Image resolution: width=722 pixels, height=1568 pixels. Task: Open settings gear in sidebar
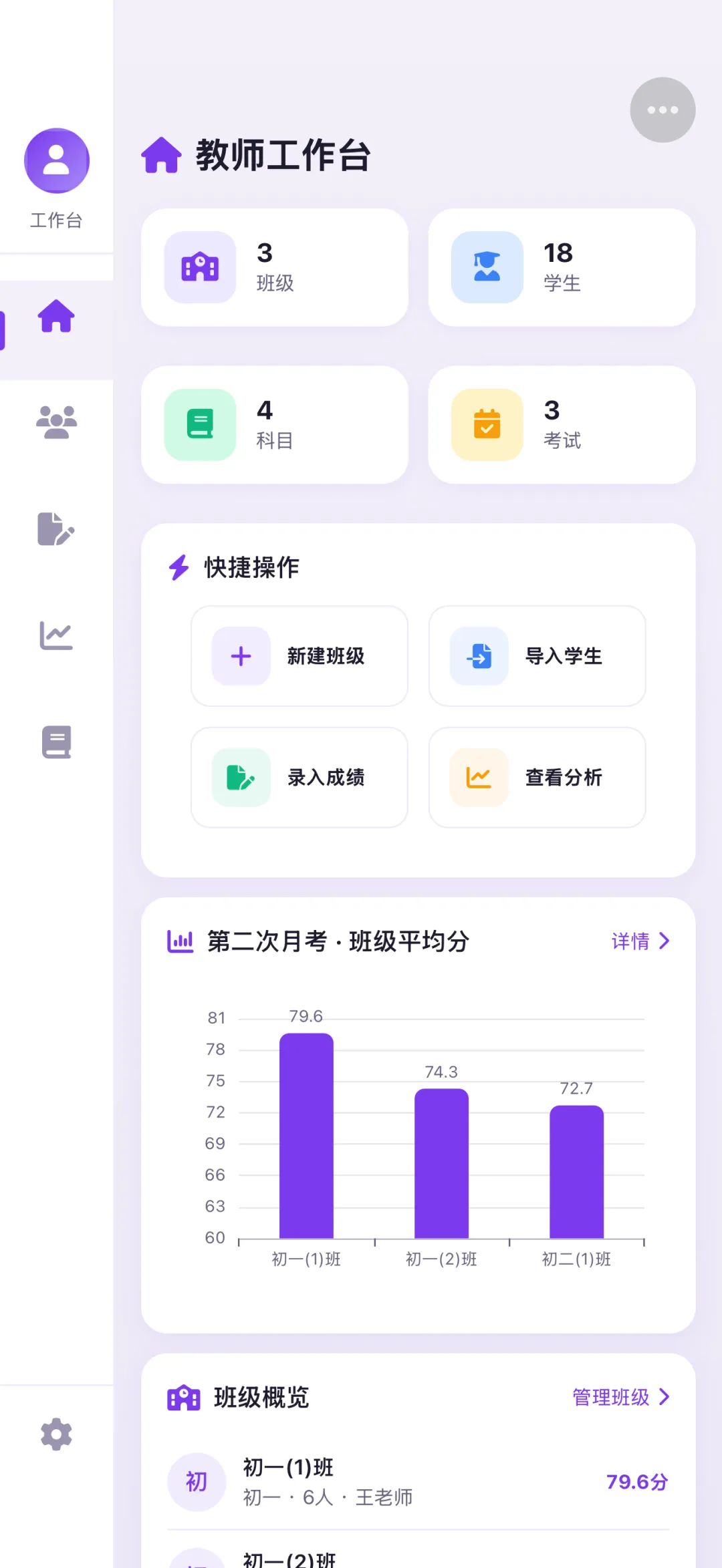pos(57,1434)
